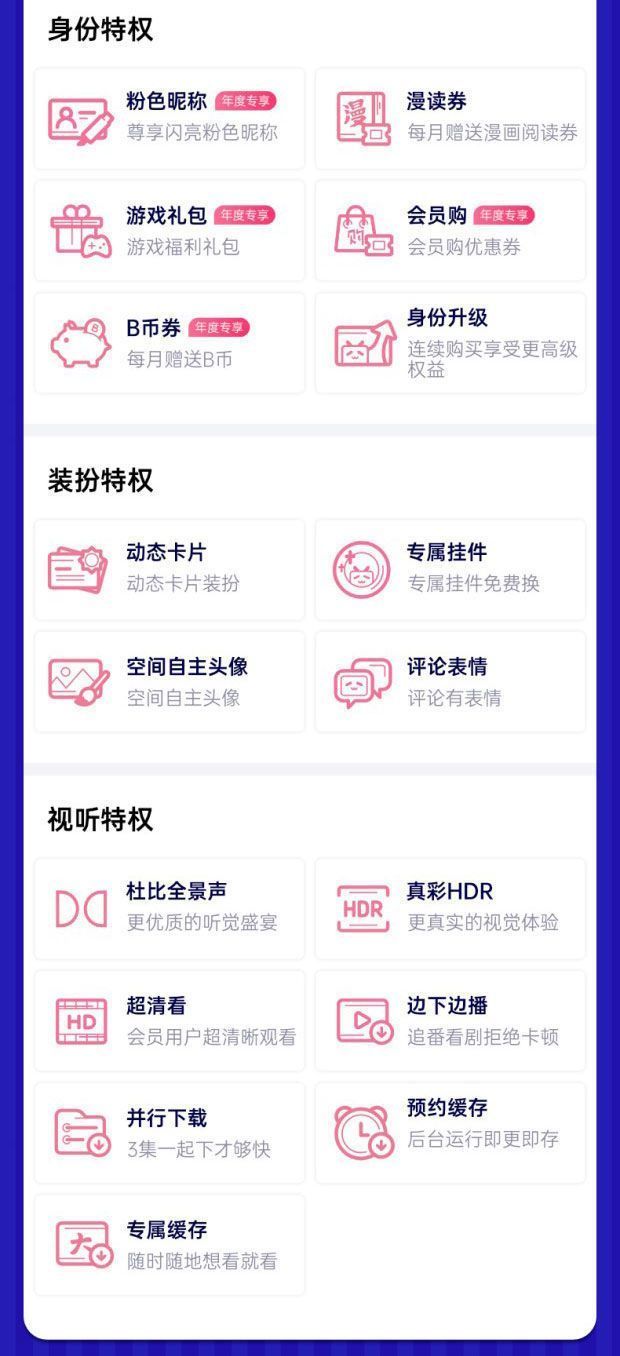This screenshot has height=1356, width=620.
Task: Select the 真彩HDR privilege card
Action: pyautogui.click(x=450, y=908)
